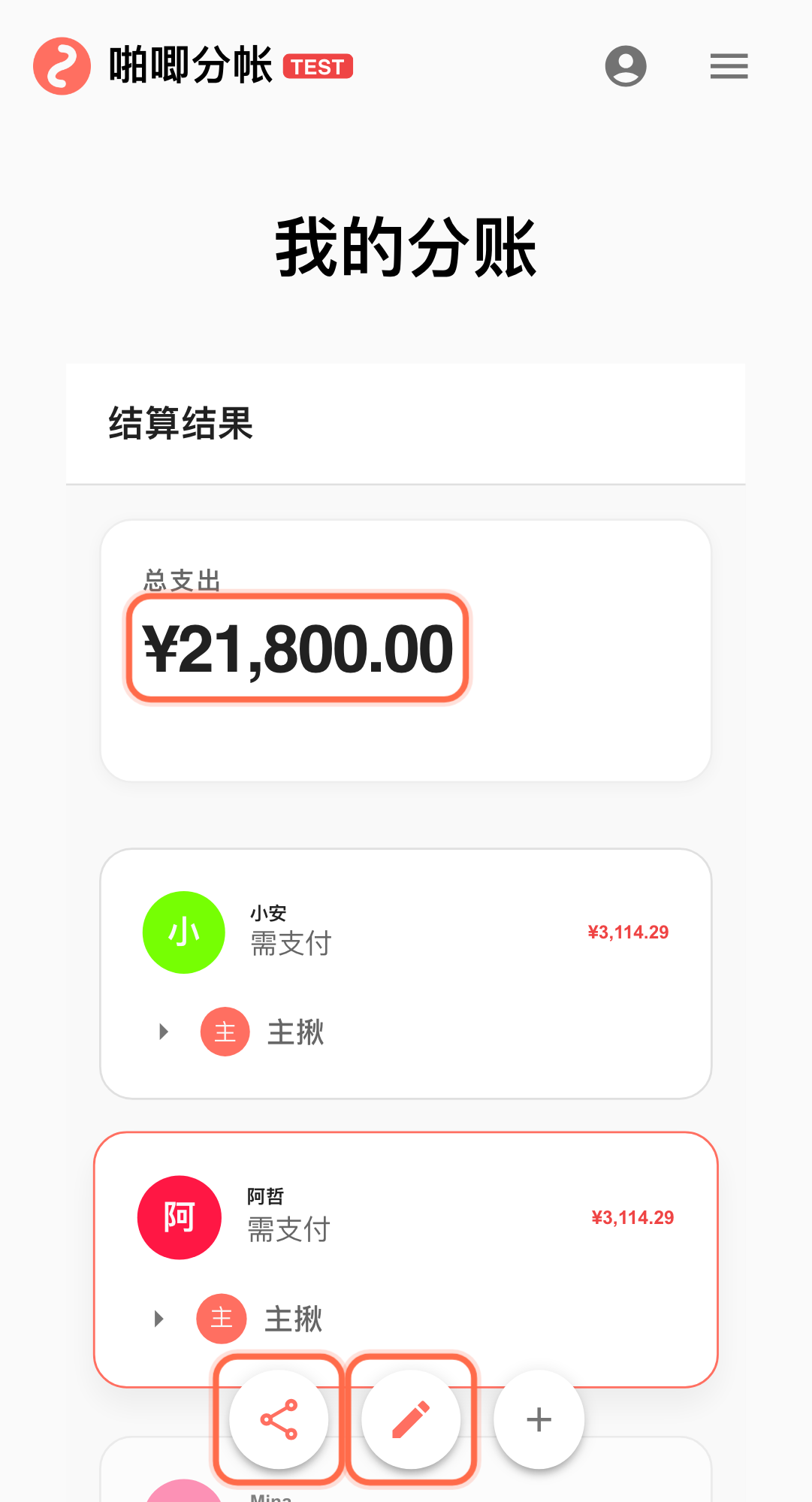Image resolution: width=812 pixels, height=1502 pixels.
Task: Expand 主揪 row under 阿哲
Action: [158, 1319]
